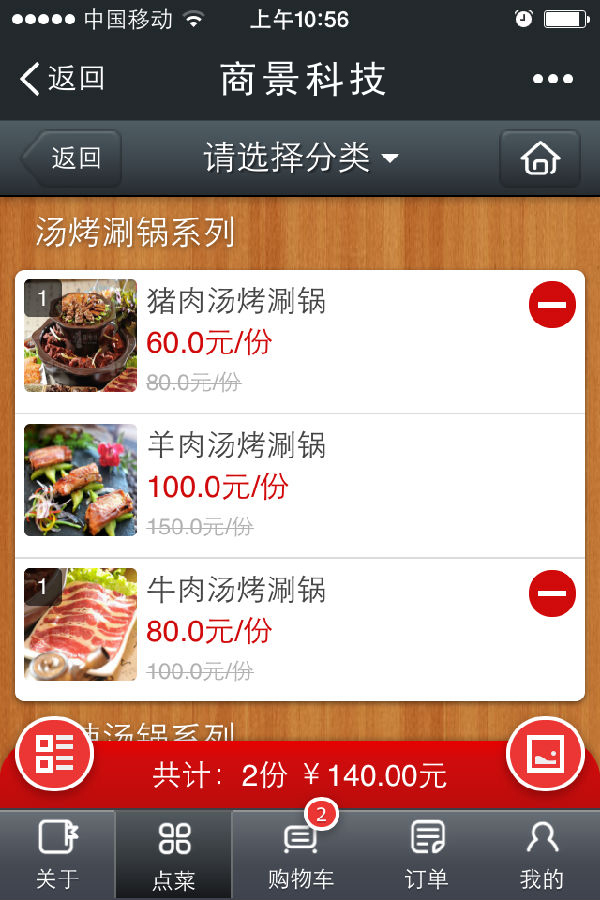600x900 pixels.
Task: Open the 我的 profile tab
Action: 542,855
